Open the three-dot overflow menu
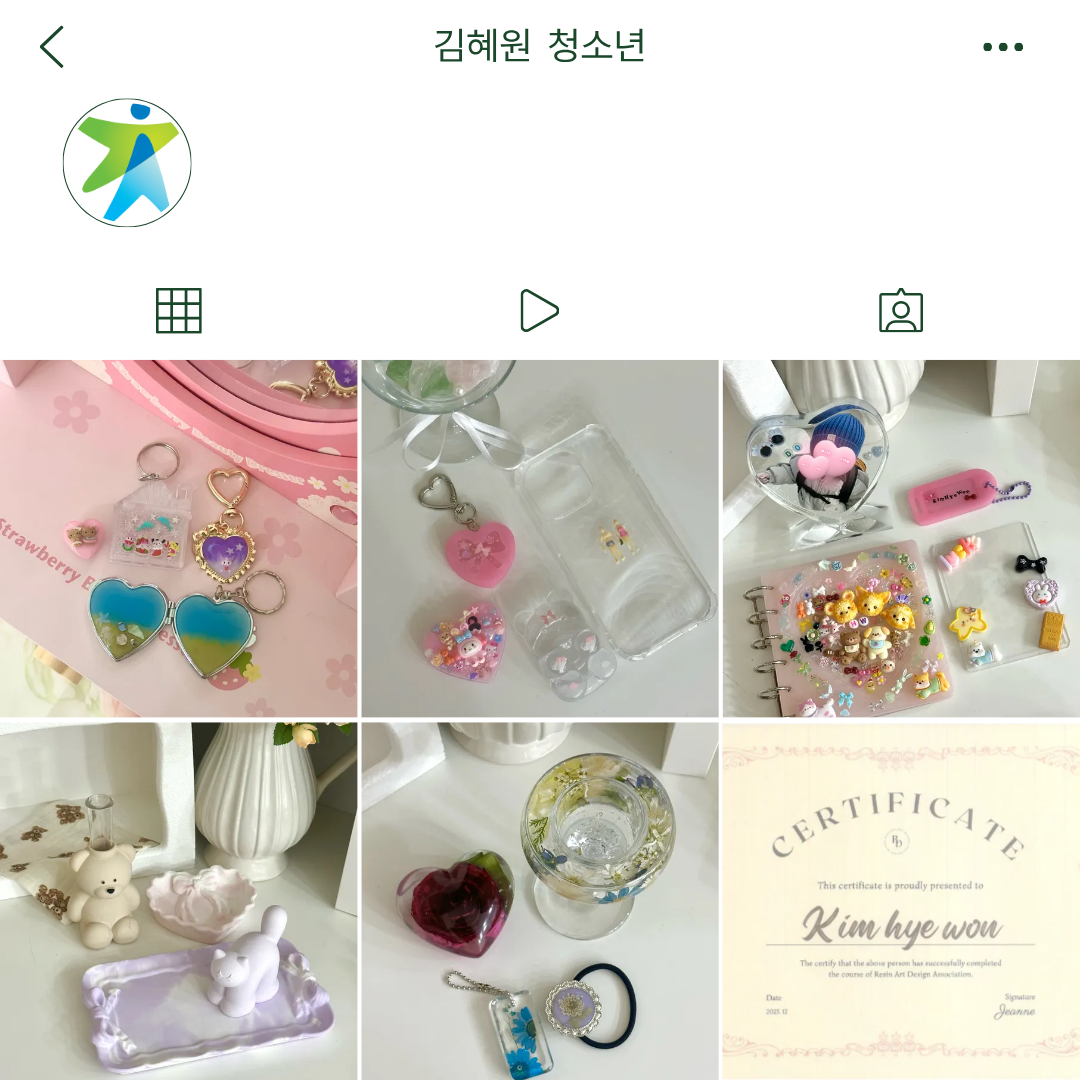Viewport: 1080px width, 1080px height. pyautogui.click(x=1002, y=47)
